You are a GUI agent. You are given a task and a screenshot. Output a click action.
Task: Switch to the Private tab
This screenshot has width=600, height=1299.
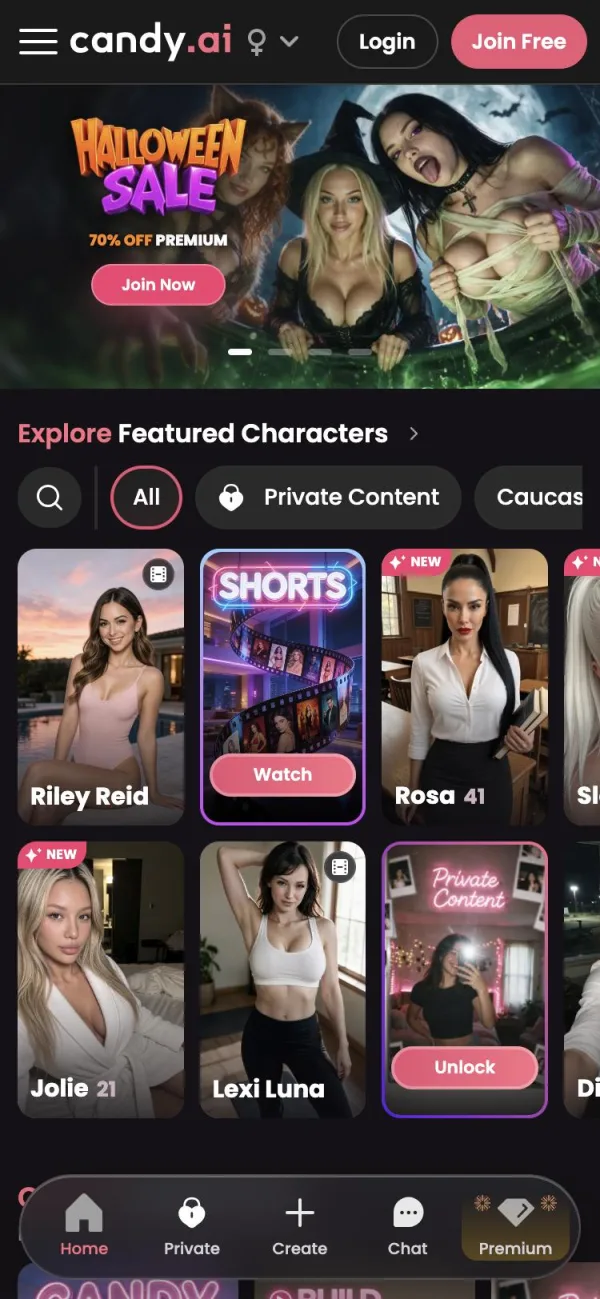(192, 1226)
